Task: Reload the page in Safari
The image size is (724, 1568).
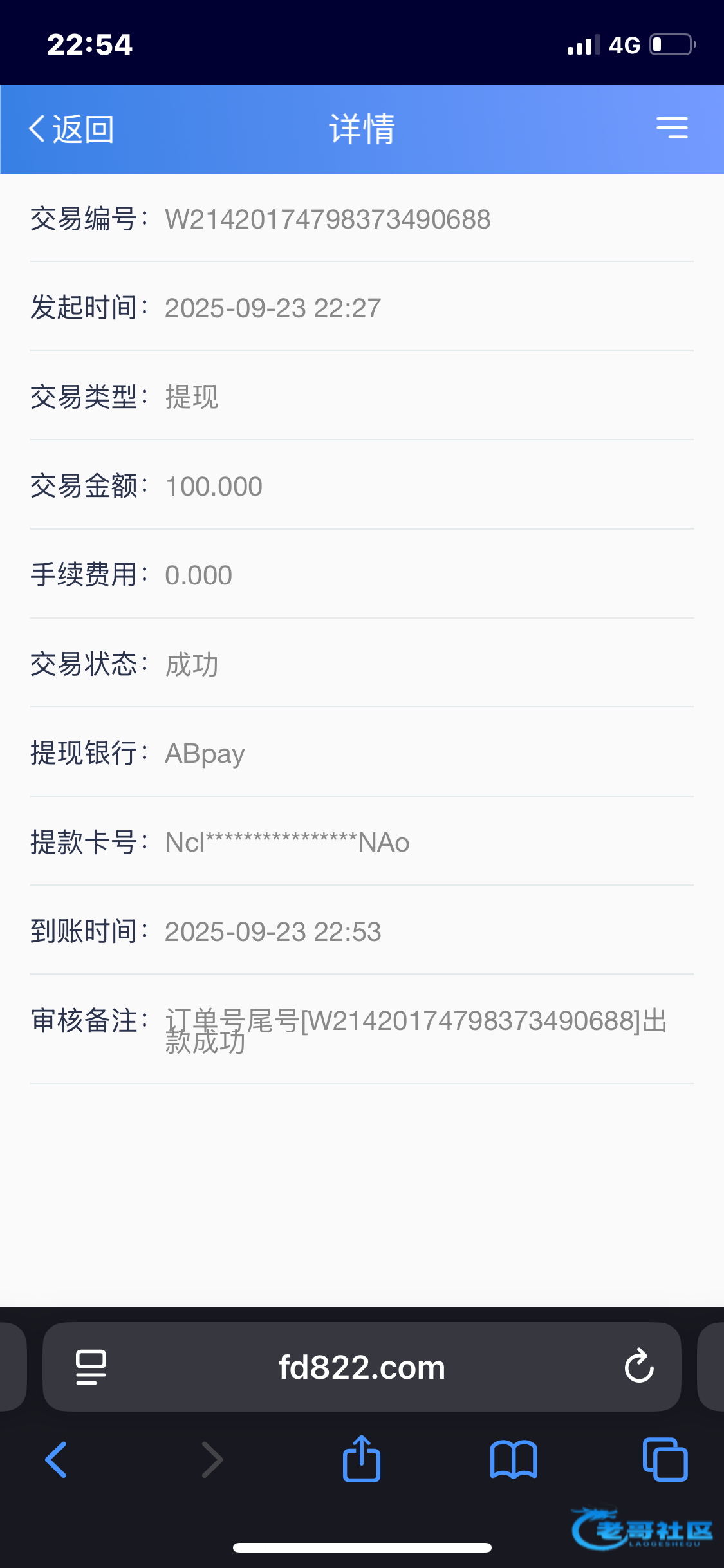Action: pyautogui.click(x=638, y=1366)
